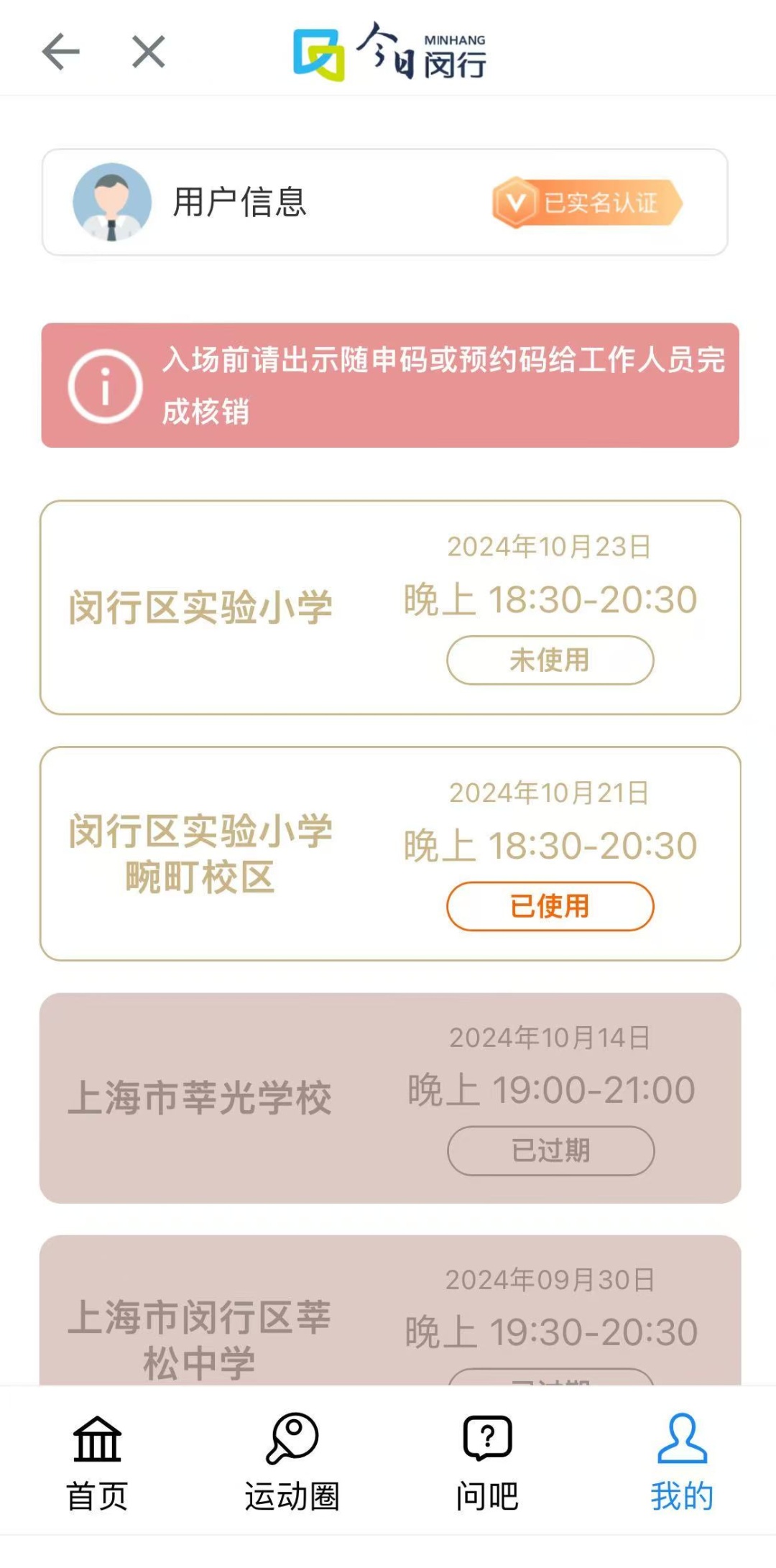Tap the 未使用 status button

pyautogui.click(x=550, y=660)
